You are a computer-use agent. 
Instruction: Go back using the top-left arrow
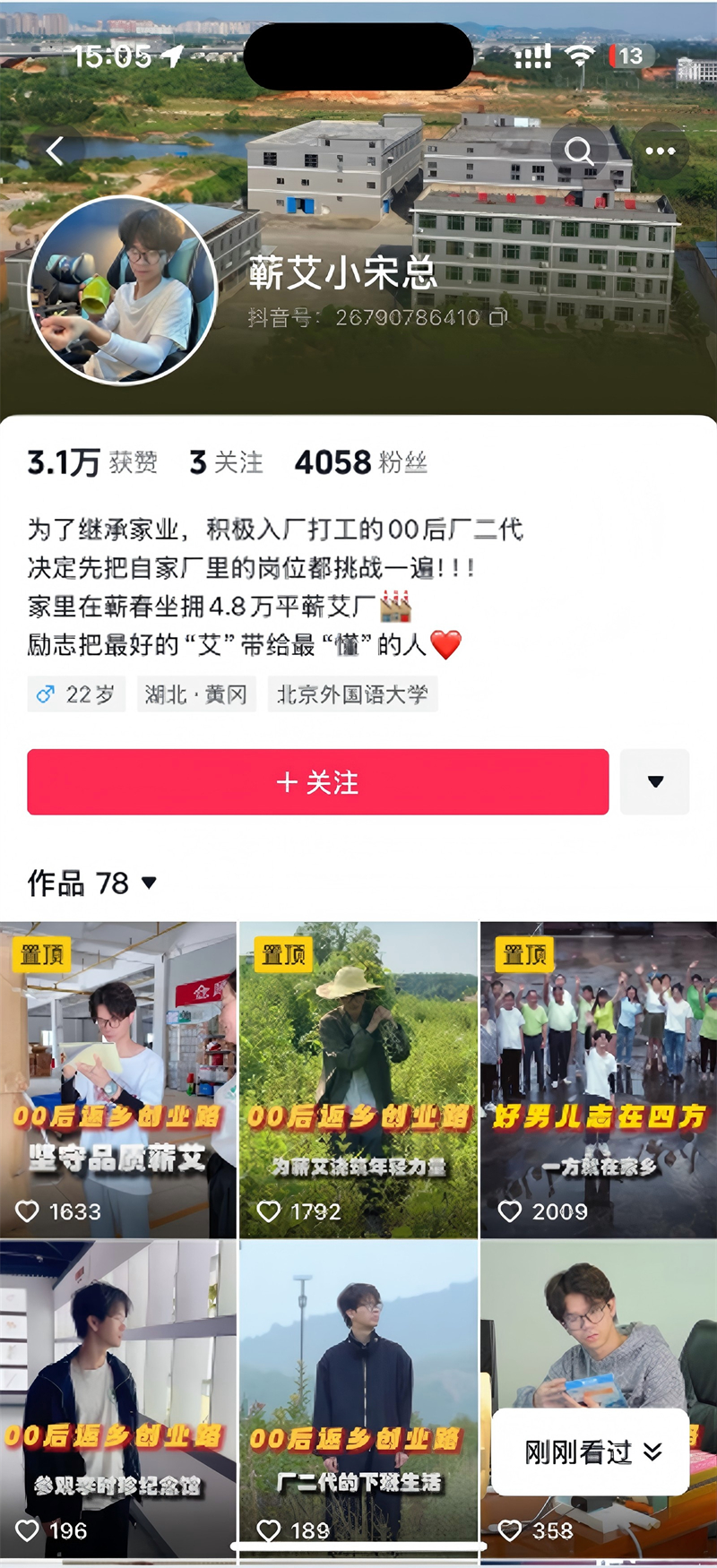point(56,151)
